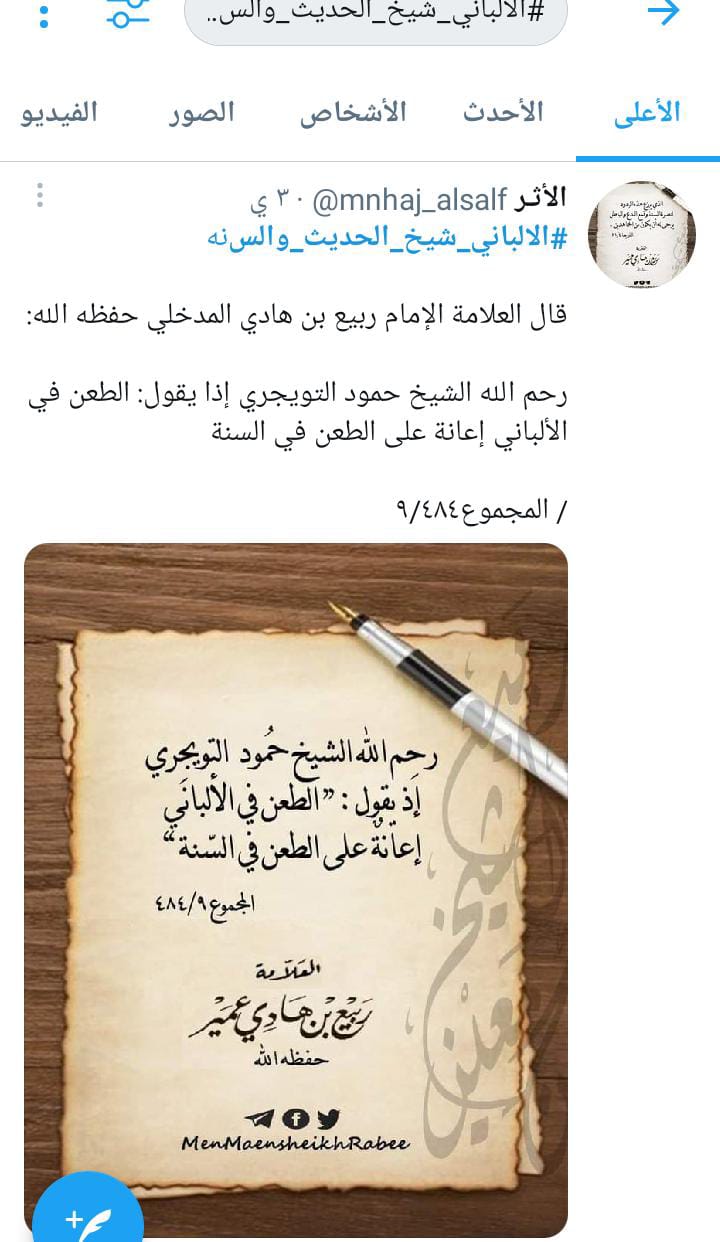
Task: Switch to the الأعلى tab
Action: pos(647,112)
